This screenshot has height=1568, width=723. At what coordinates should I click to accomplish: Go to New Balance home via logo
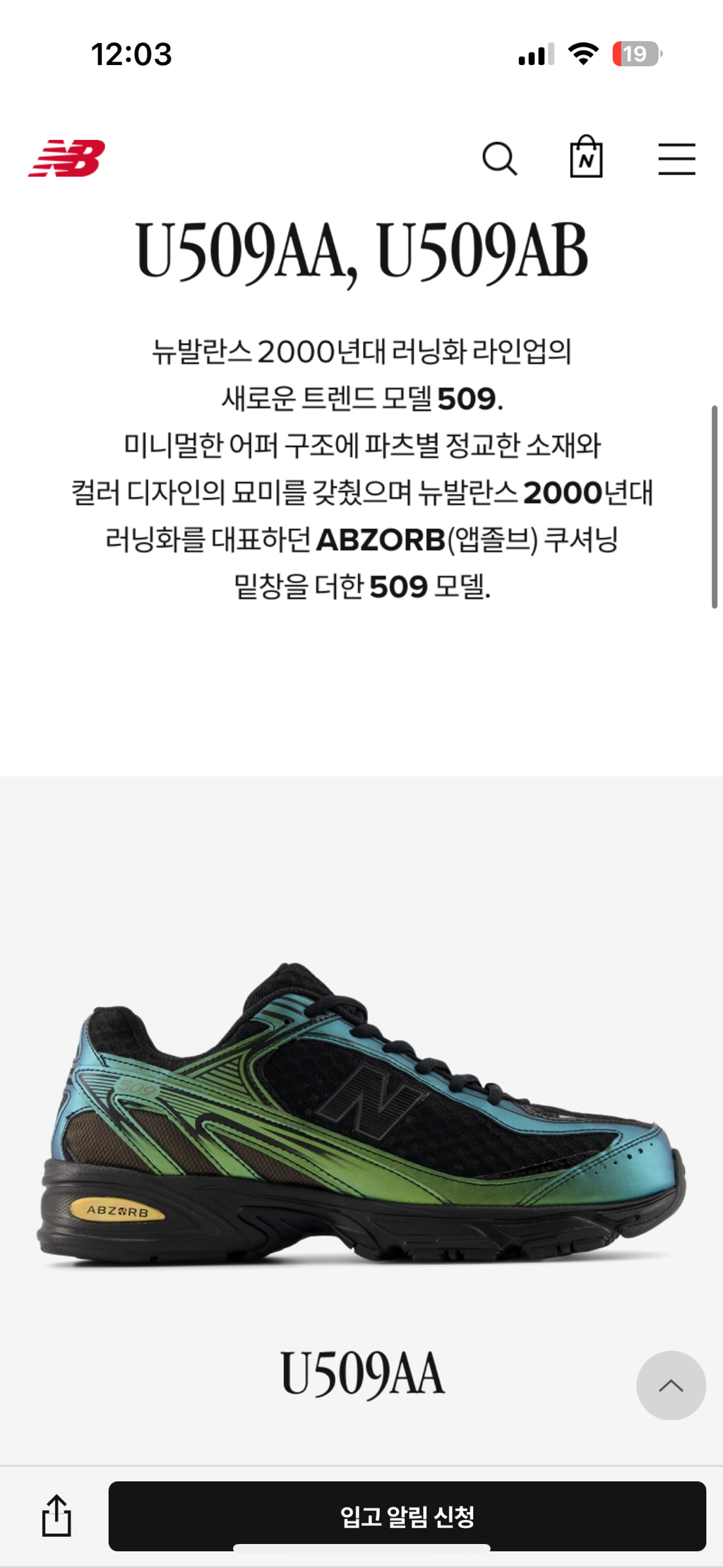(x=67, y=158)
